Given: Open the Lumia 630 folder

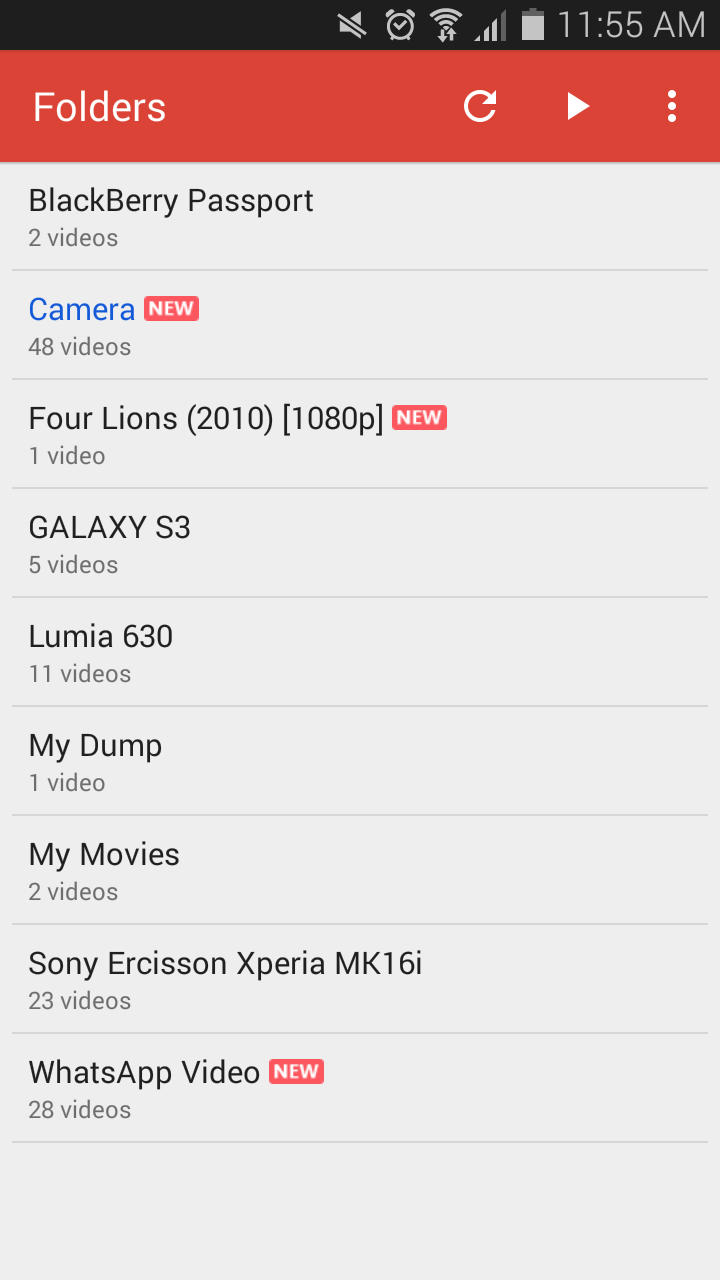Looking at the screenshot, I should click(x=360, y=652).
